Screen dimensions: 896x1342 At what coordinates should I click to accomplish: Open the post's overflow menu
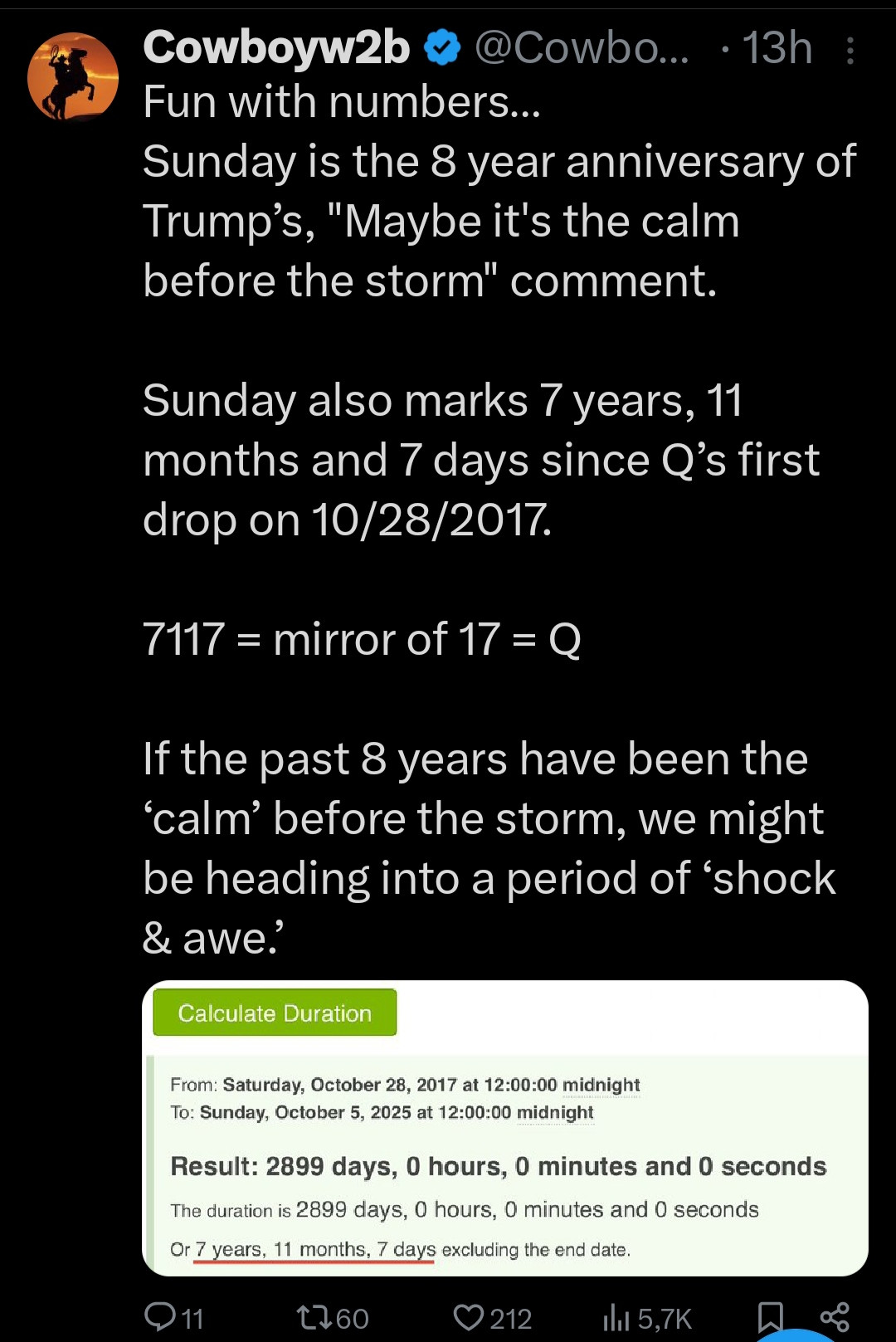[x=850, y=51]
